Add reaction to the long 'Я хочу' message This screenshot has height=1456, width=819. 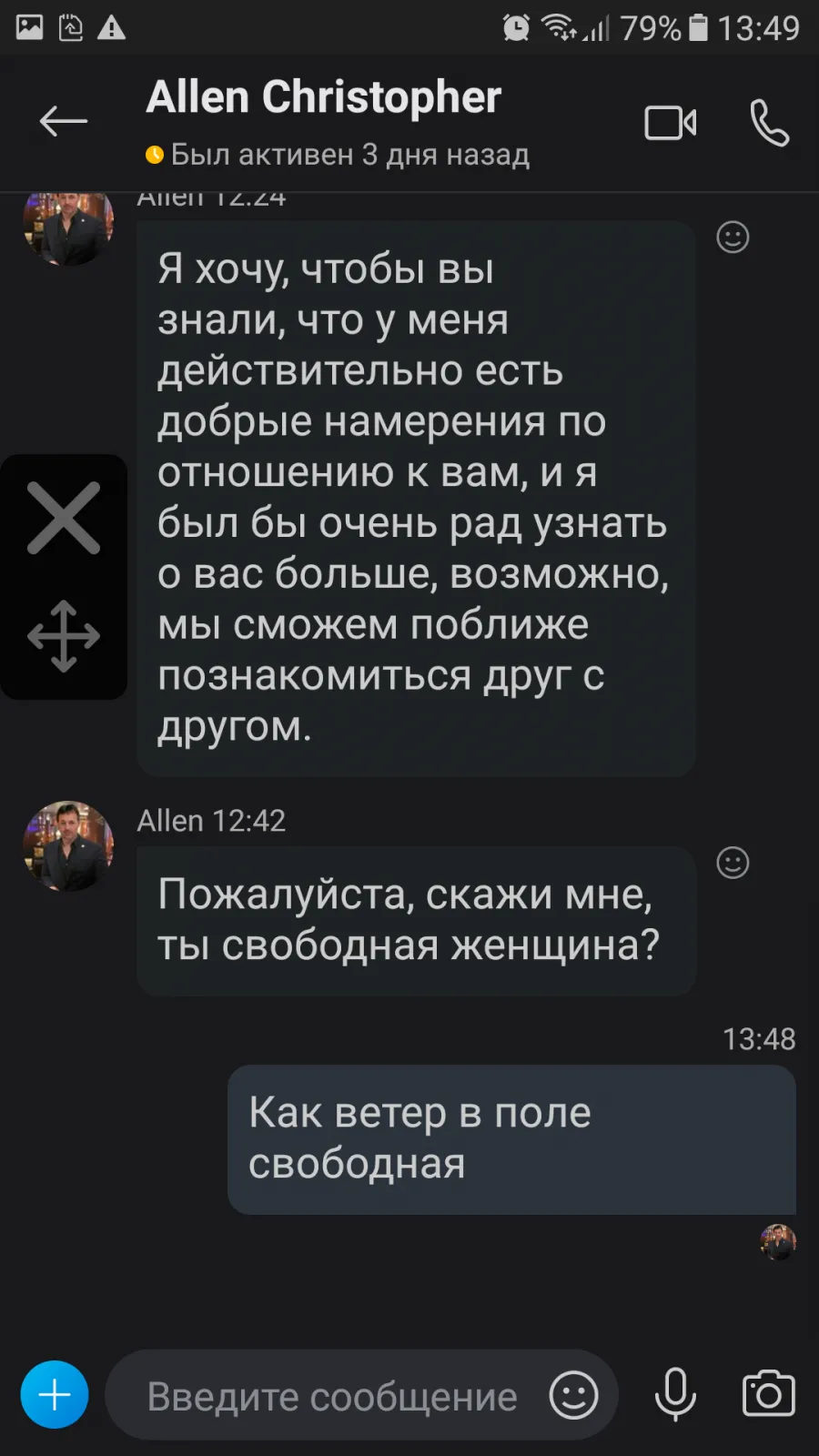point(733,238)
